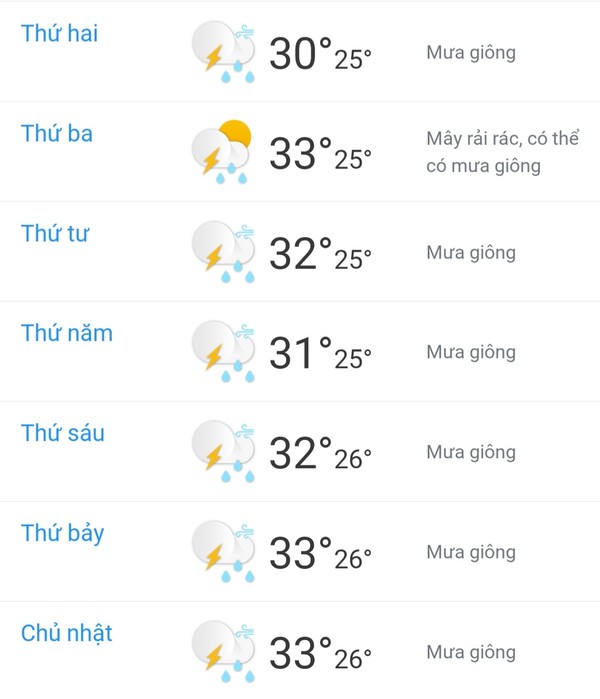This screenshot has height=699, width=600.
Task: View the Thứ ba weather row
Action: pyautogui.click(x=57, y=134)
